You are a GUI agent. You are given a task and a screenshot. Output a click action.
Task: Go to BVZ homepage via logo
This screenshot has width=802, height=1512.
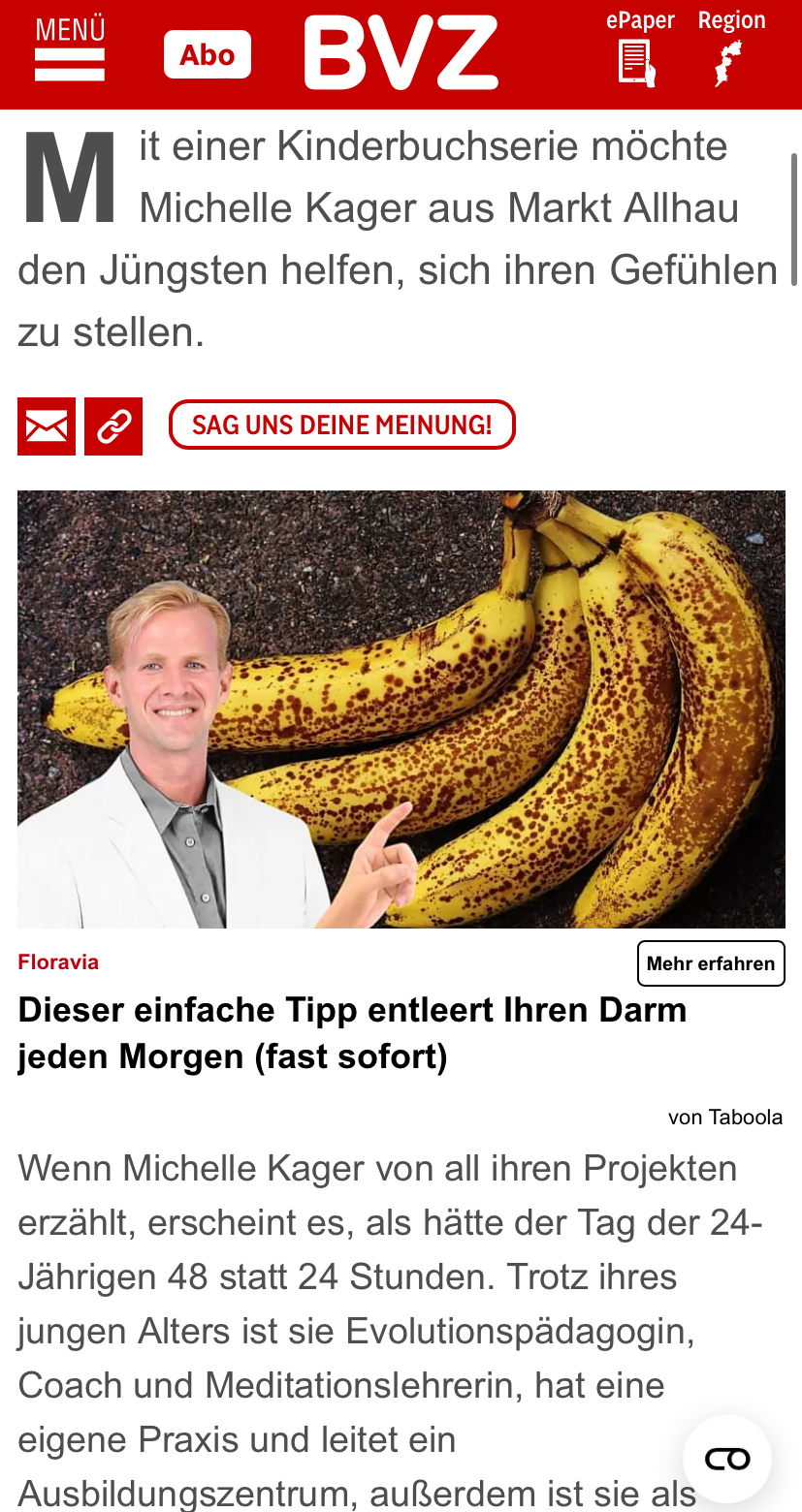[401, 54]
